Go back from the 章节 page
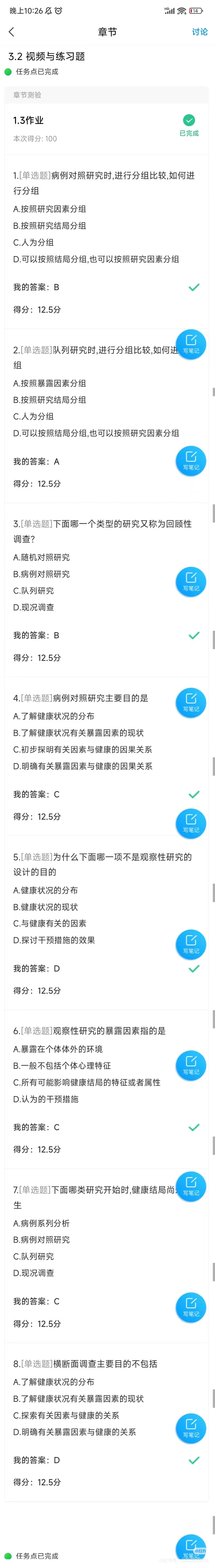 pos(12,32)
